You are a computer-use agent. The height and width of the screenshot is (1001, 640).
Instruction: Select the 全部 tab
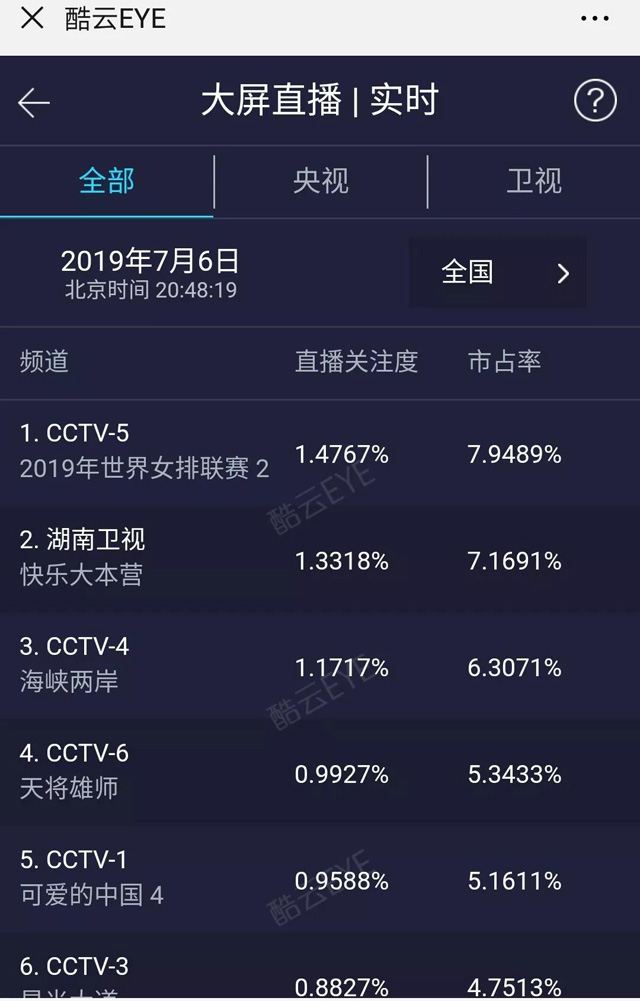[x=106, y=181]
